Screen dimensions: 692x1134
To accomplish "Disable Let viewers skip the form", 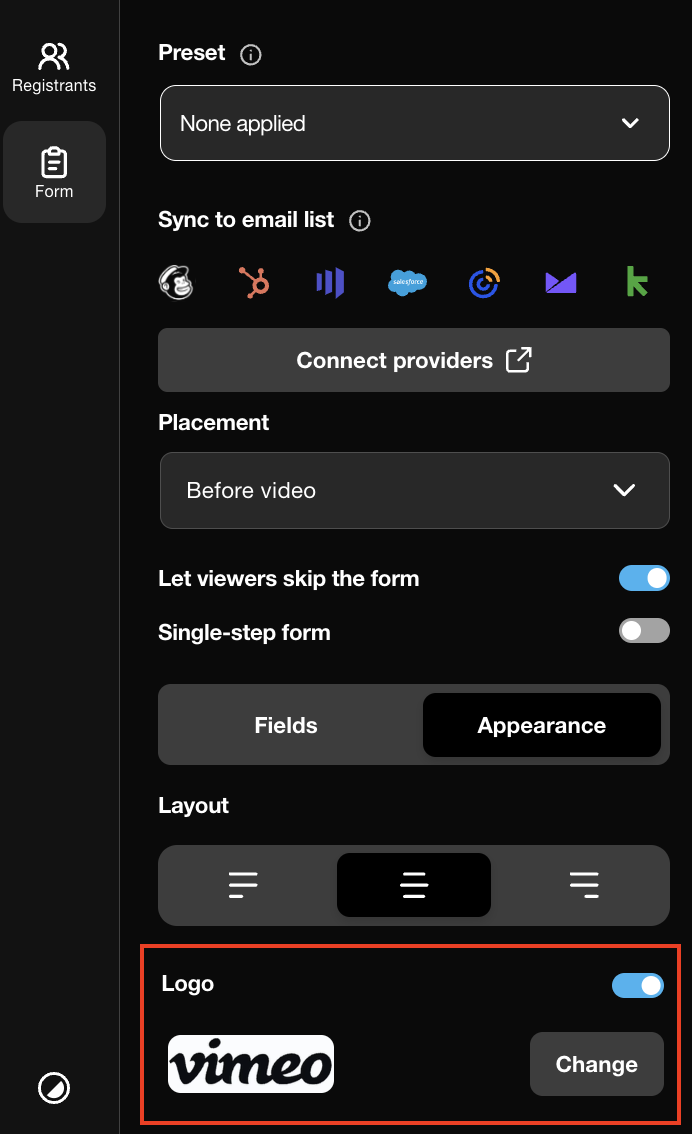I will [x=644, y=578].
